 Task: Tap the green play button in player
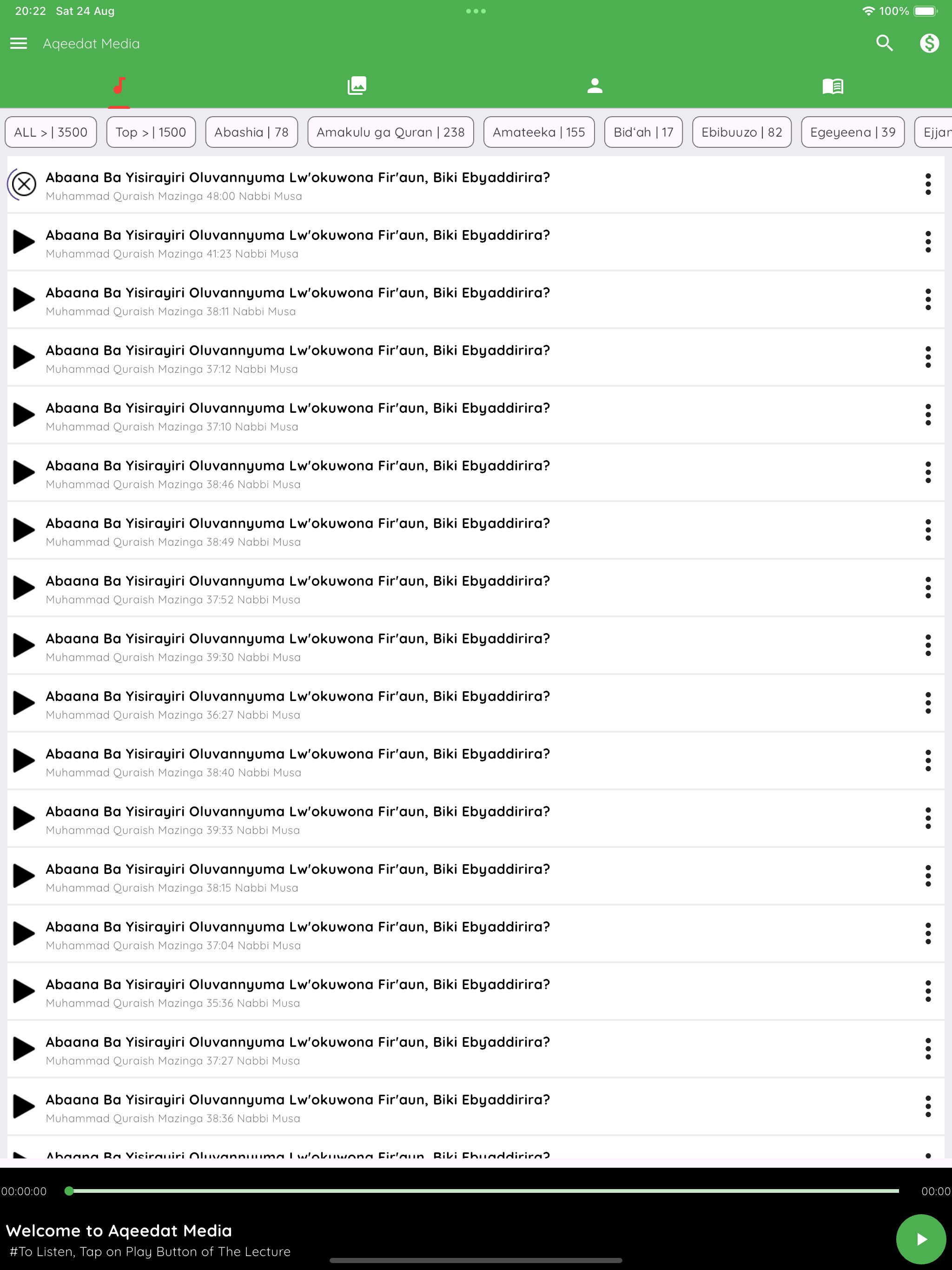coord(920,1239)
